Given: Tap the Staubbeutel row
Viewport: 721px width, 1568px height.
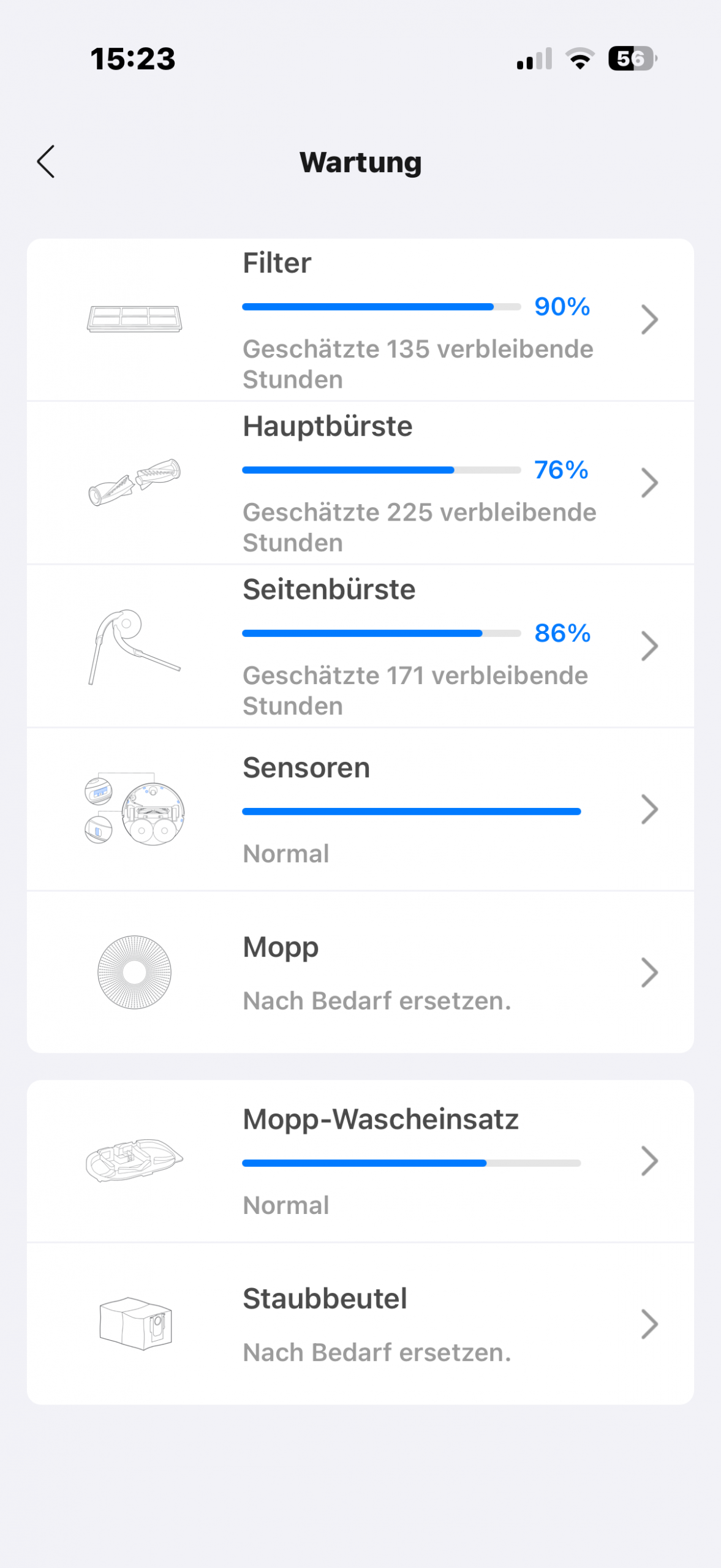Looking at the screenshot, I should point(360,1324).
